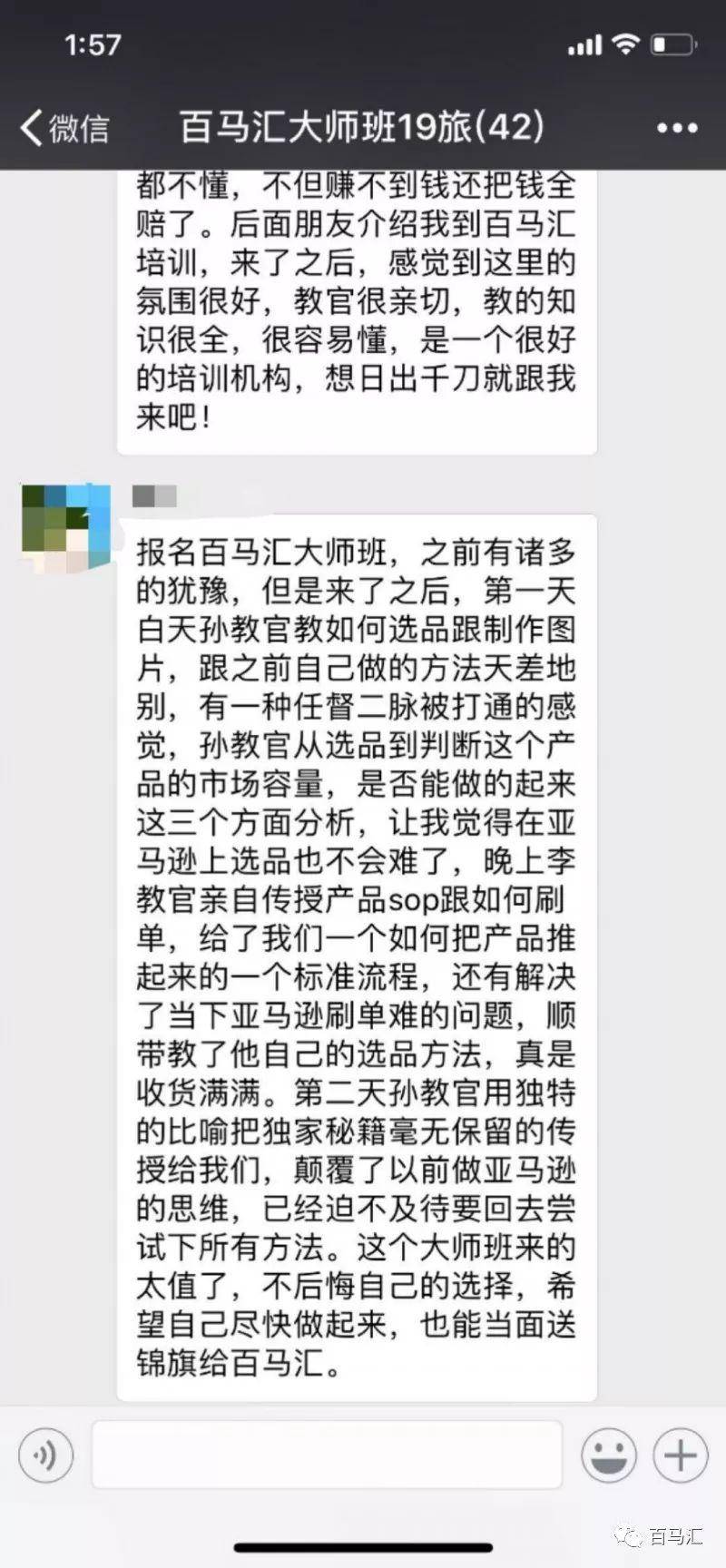Open the plus attachments menu
The width and height of the screenshot is (726, 1568).
[x=680, y=1455]
